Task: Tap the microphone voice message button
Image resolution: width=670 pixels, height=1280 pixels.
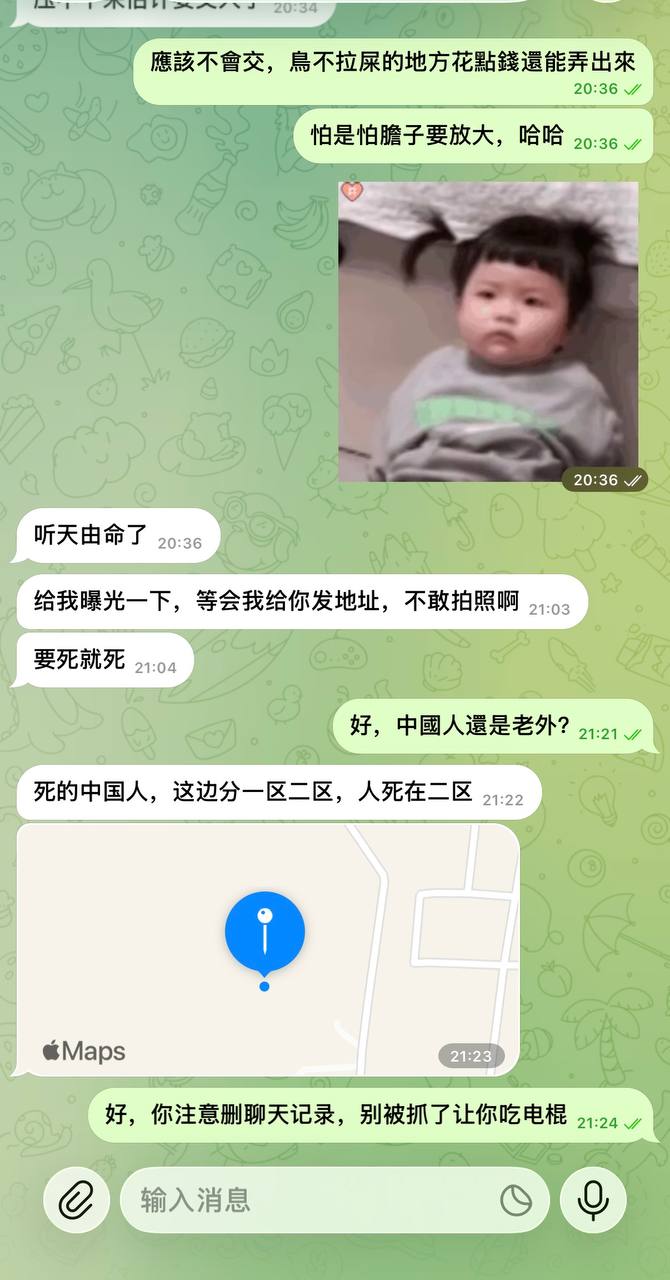Action: 593,1200
